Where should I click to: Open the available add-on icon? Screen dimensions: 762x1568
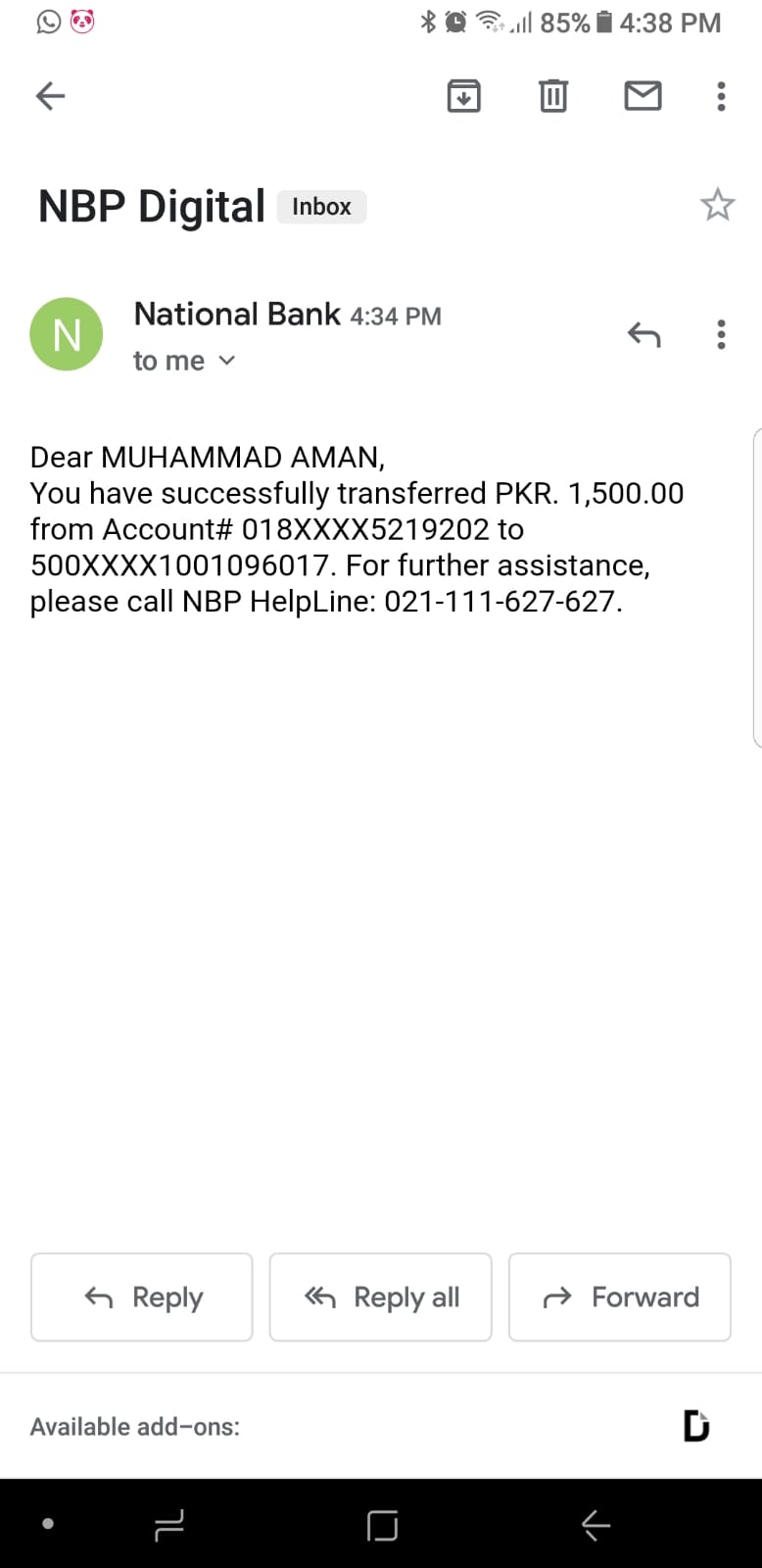coord(695,1426)
